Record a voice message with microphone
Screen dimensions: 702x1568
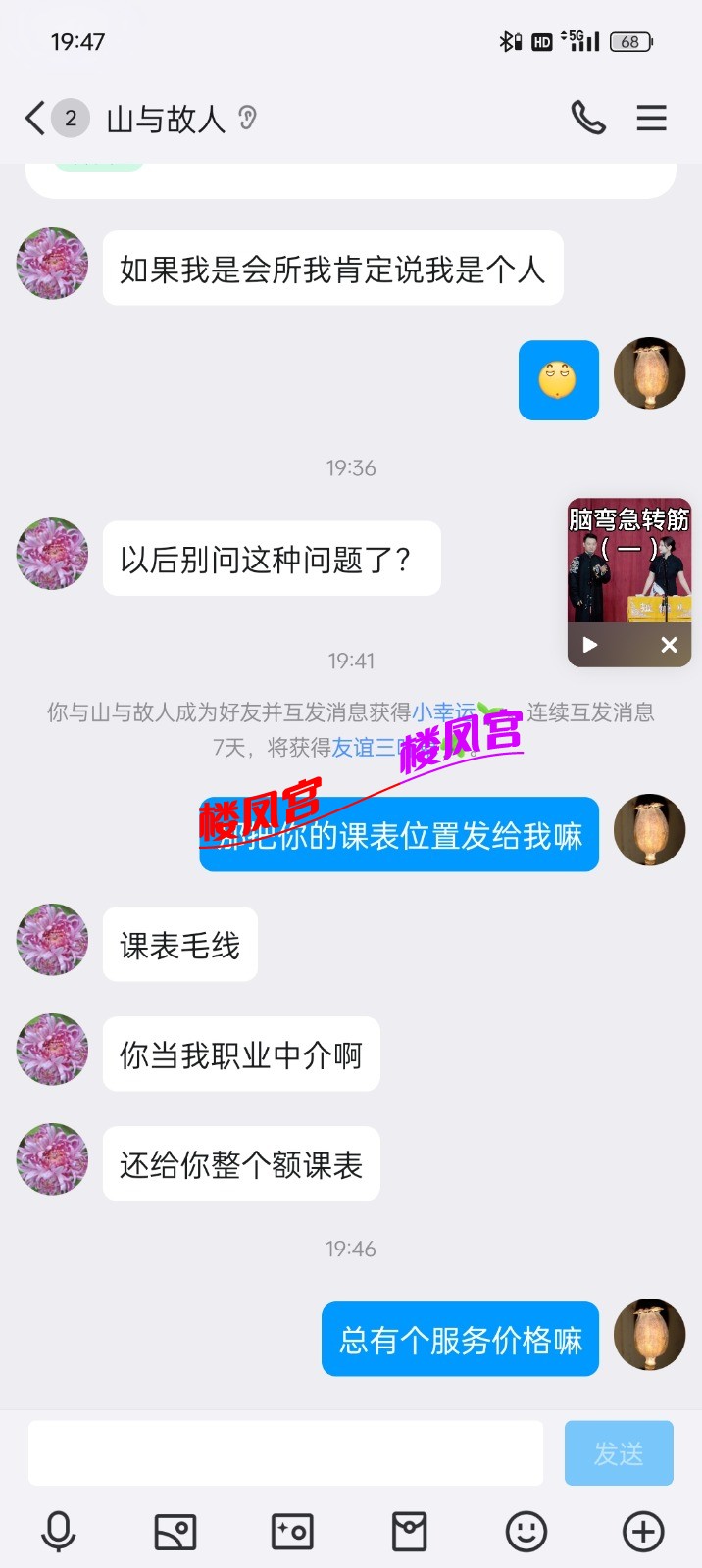[x=58, y=1532]
